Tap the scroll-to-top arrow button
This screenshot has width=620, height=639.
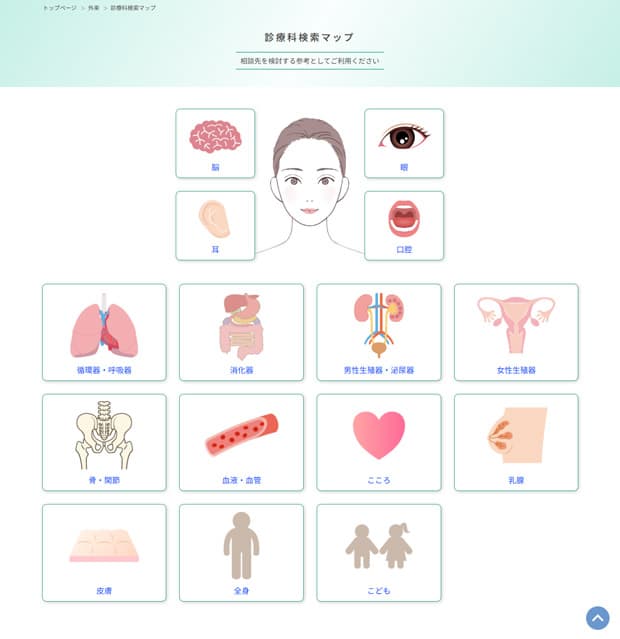597,618
